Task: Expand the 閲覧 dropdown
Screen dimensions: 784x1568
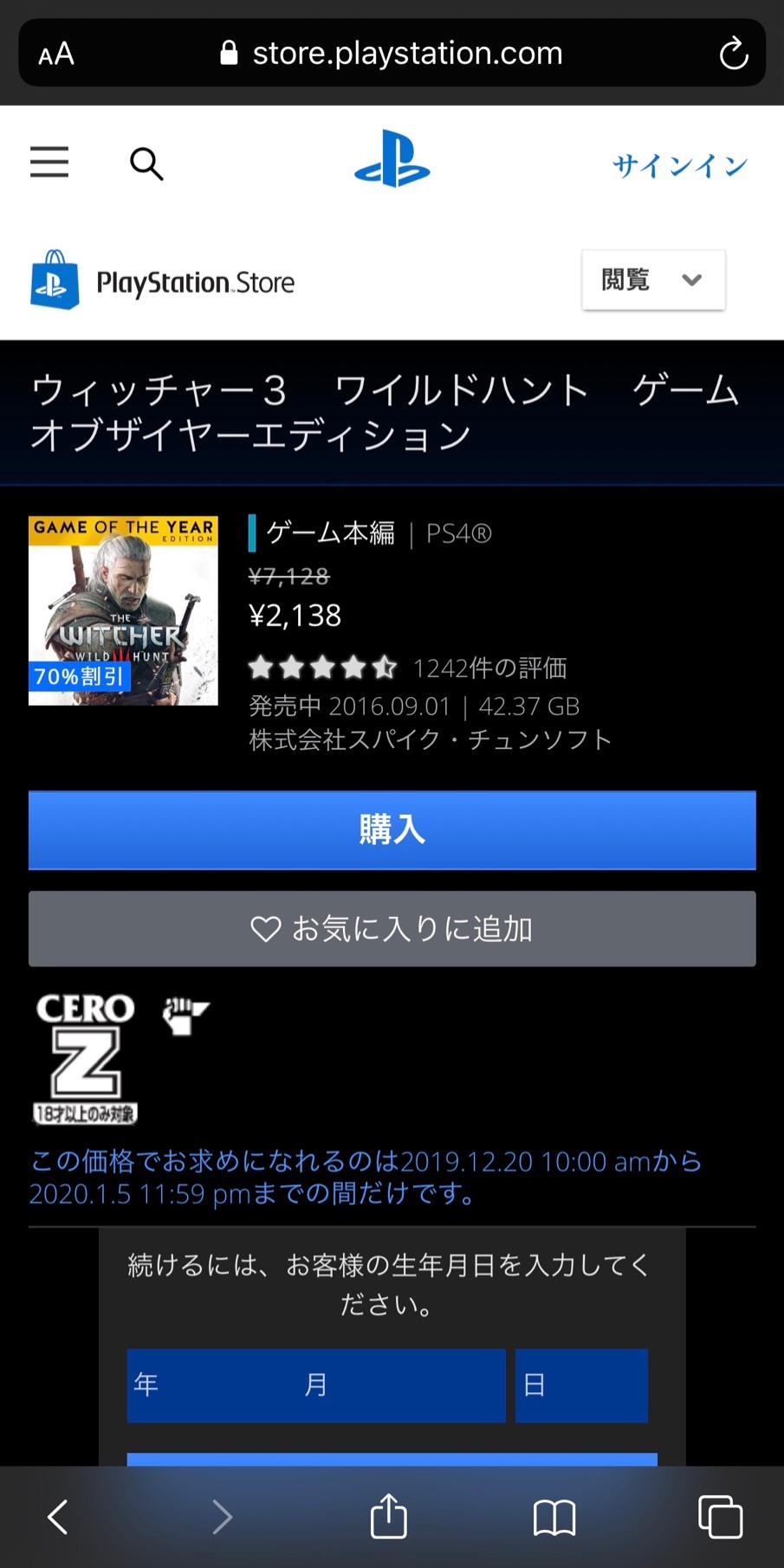Action: pos(653,280)
